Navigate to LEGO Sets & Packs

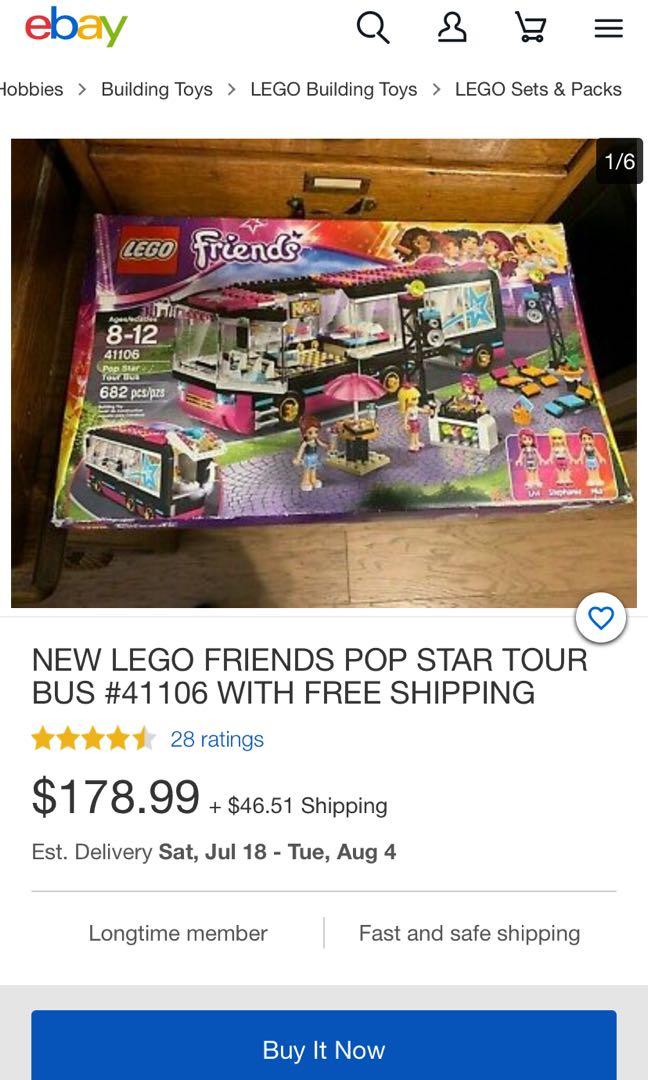pos(538,89)
